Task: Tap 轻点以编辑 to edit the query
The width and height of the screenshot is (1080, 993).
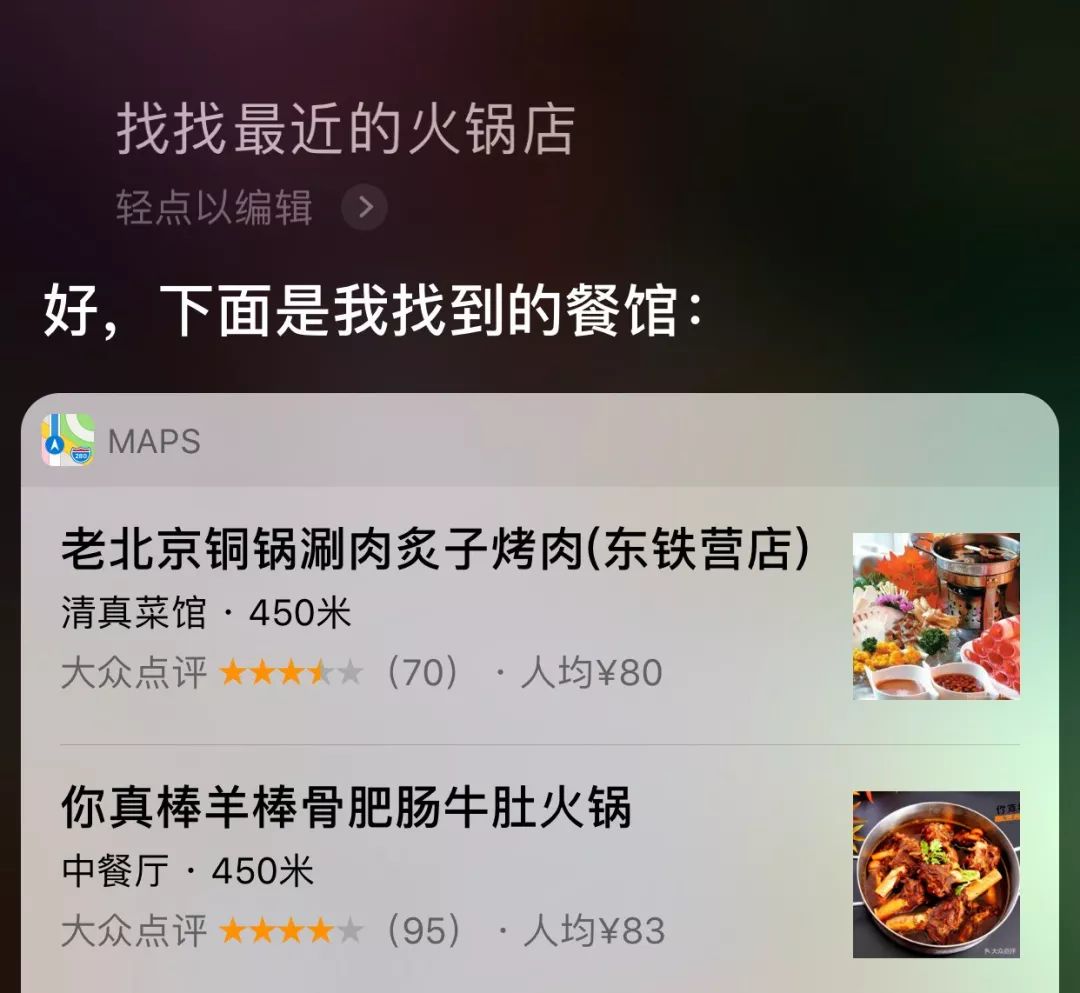Action: point(250,208)
